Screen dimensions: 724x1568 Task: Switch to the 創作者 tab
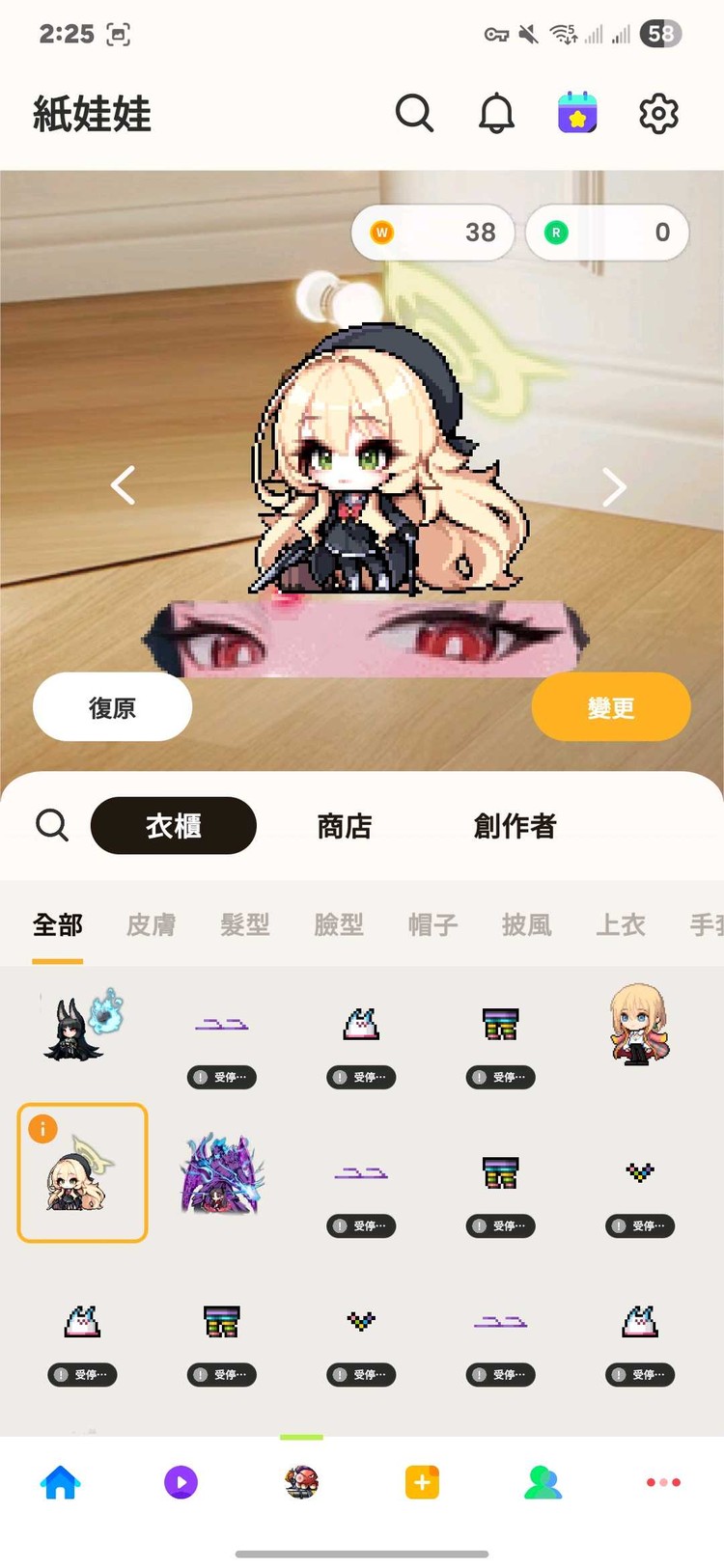coord(515,826)
